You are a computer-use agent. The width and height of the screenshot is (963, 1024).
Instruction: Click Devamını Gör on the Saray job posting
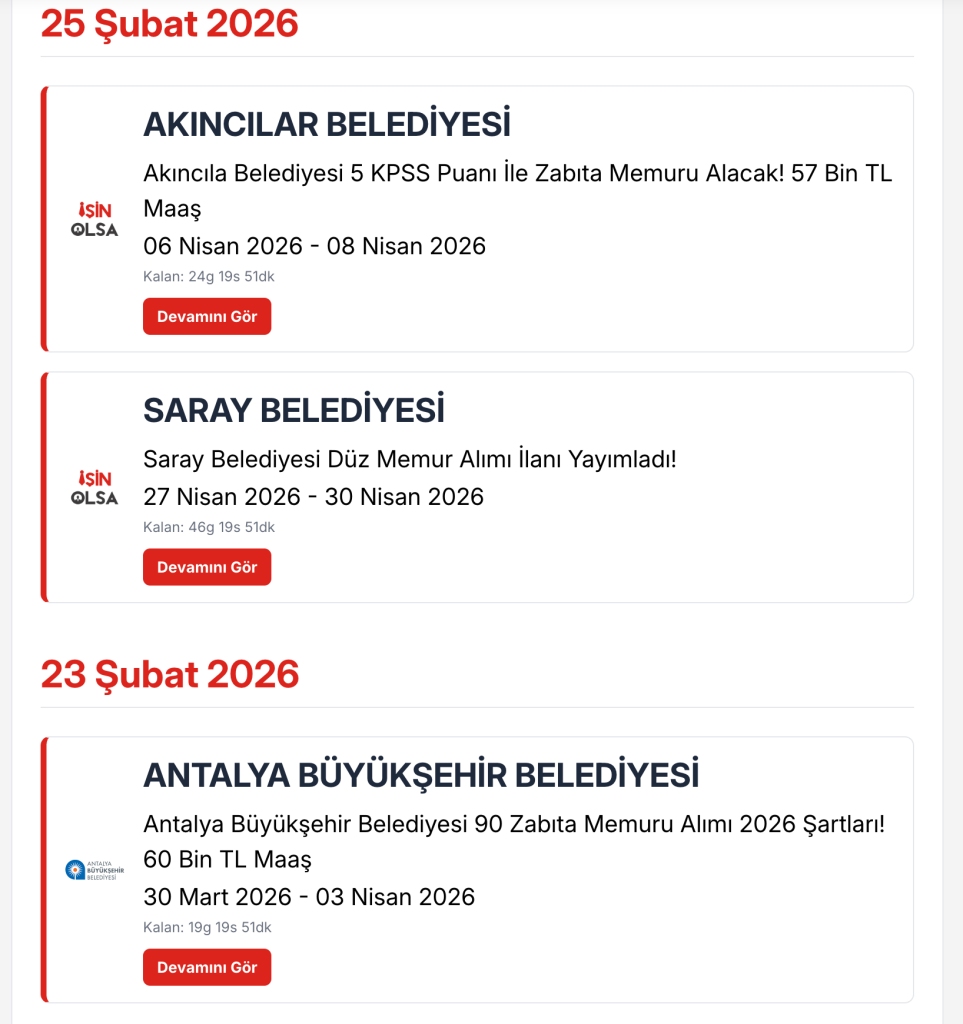click(x=207, y=566)
